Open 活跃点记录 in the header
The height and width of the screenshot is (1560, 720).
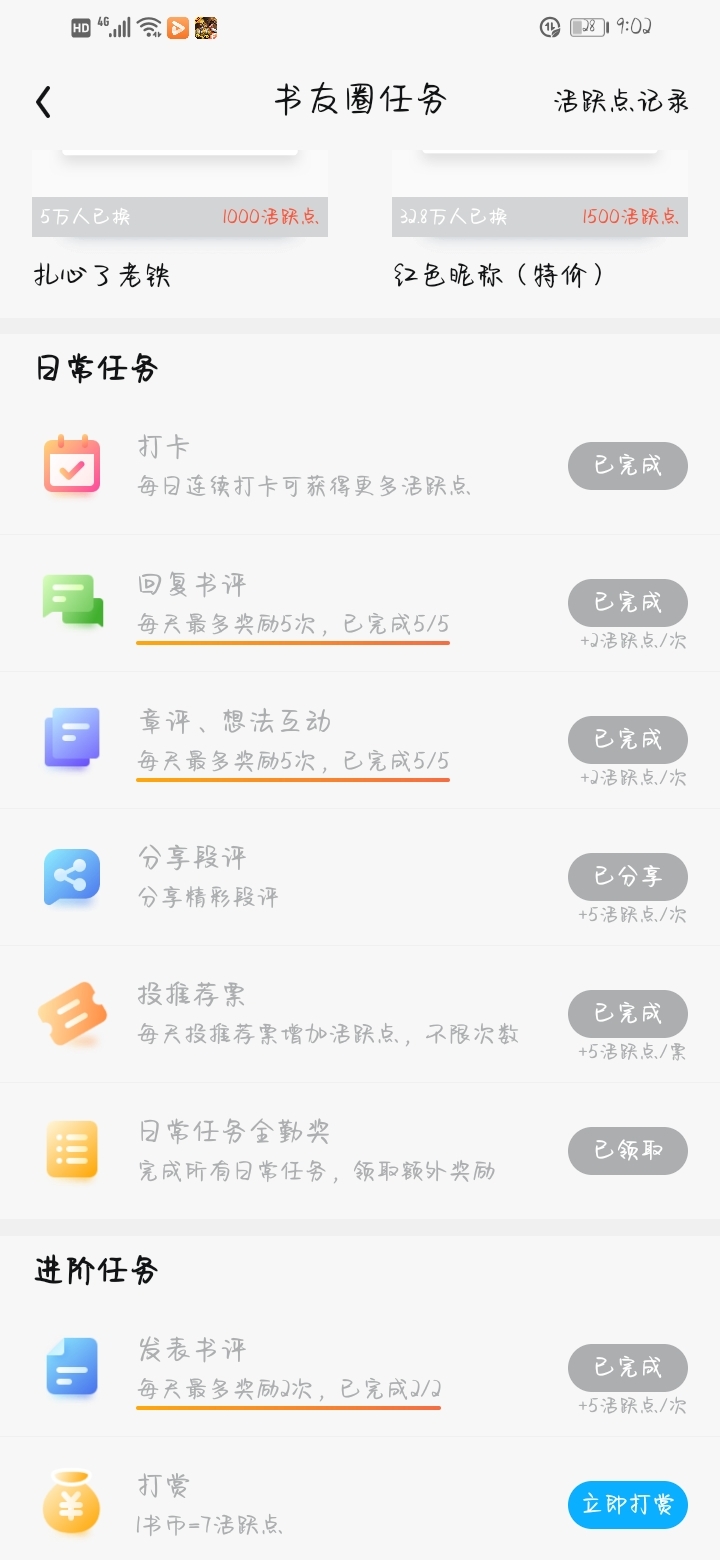621,101
